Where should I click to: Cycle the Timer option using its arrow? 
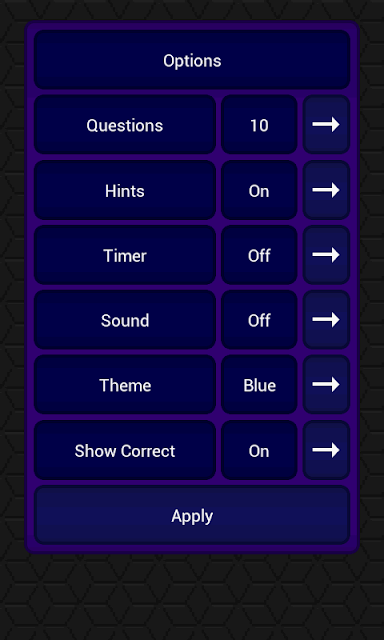coord(326,255)
